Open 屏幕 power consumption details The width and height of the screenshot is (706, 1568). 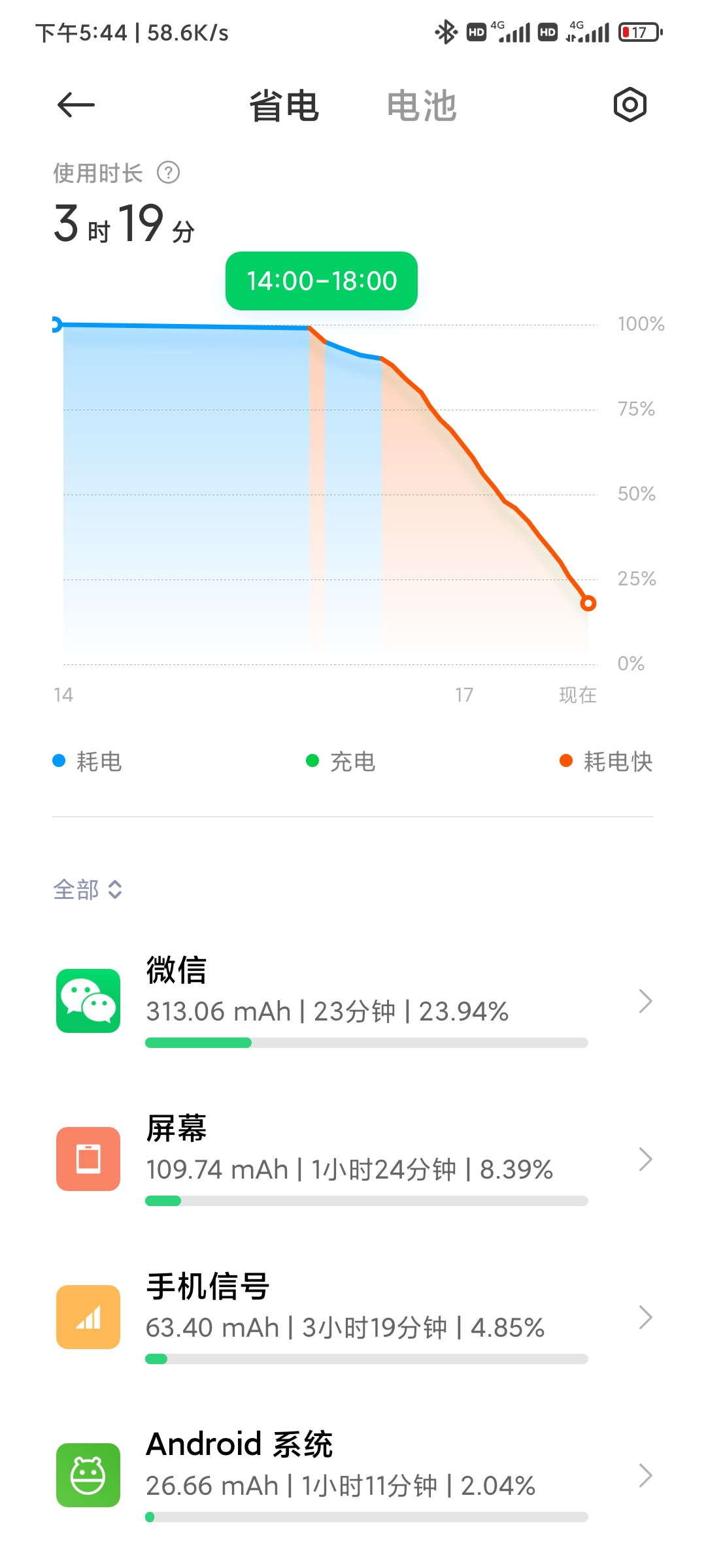coord(353,1159)
